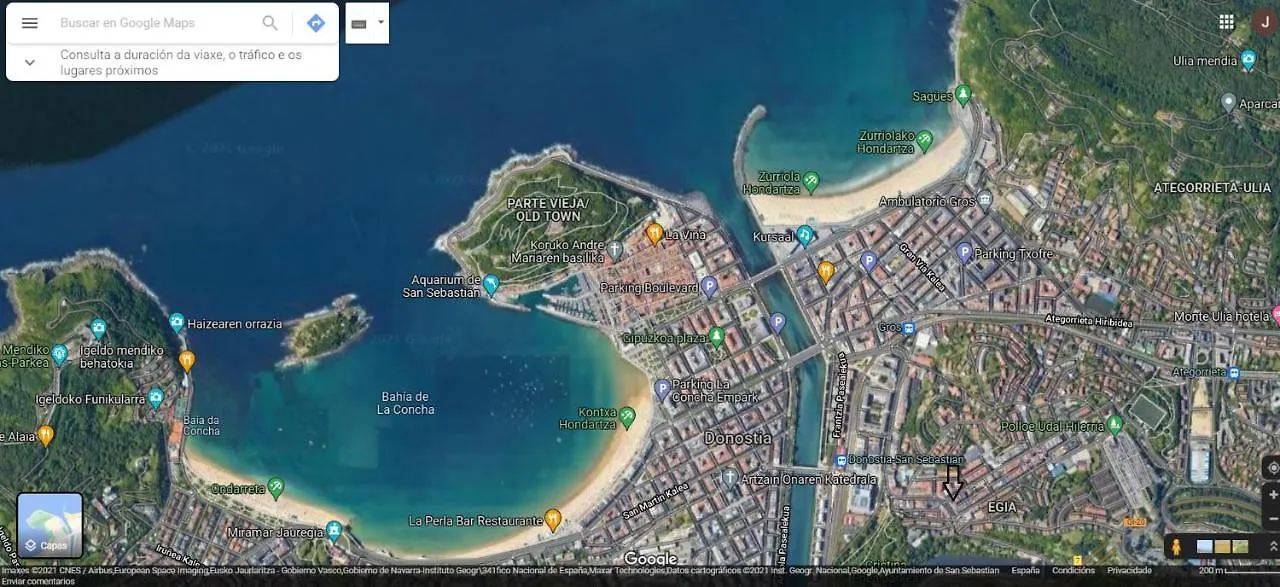This screenshot has width=1280, height=587.
Task: Select the Parking Boulevard marker
Action: pos(709,287)
